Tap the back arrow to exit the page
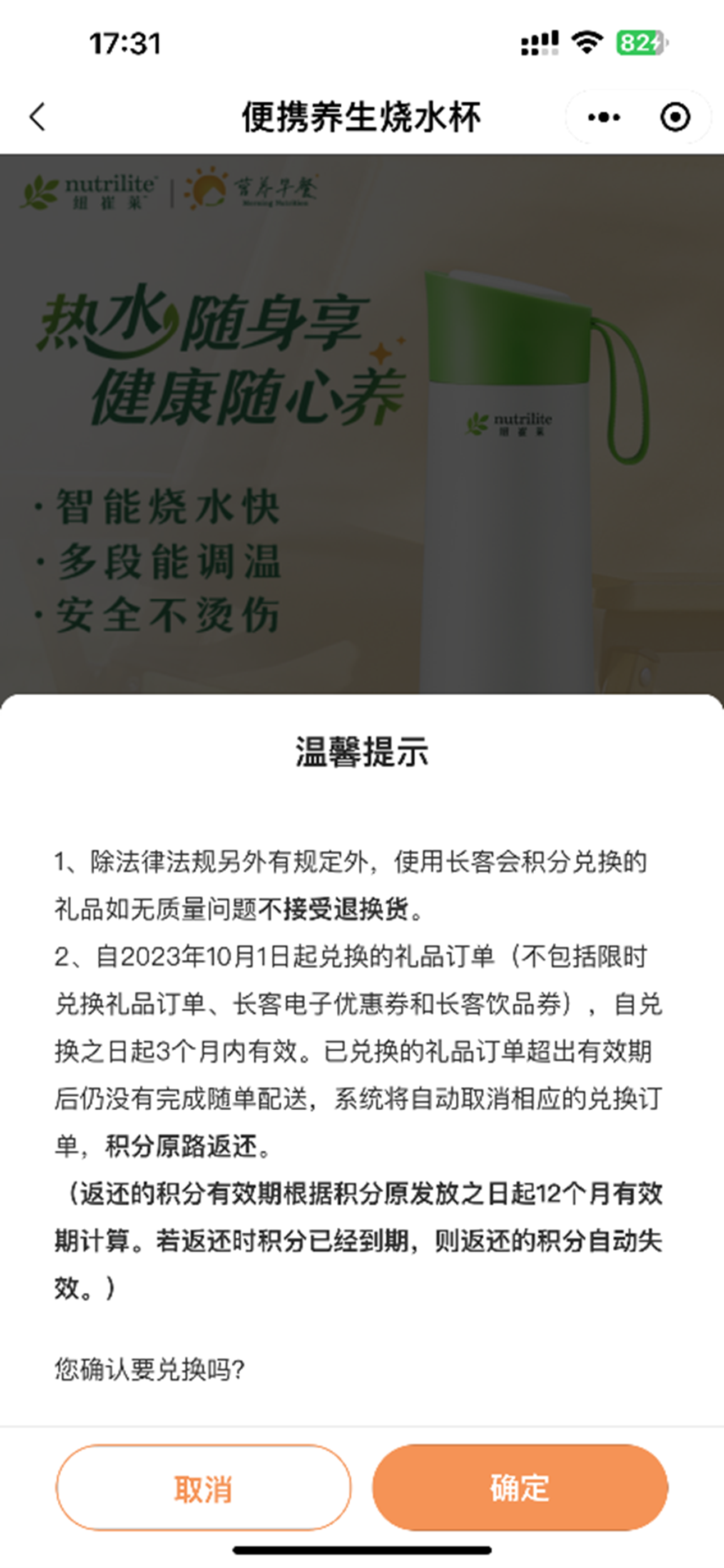The width and height of the screenshot is (724, 1568). pos(38,117)
